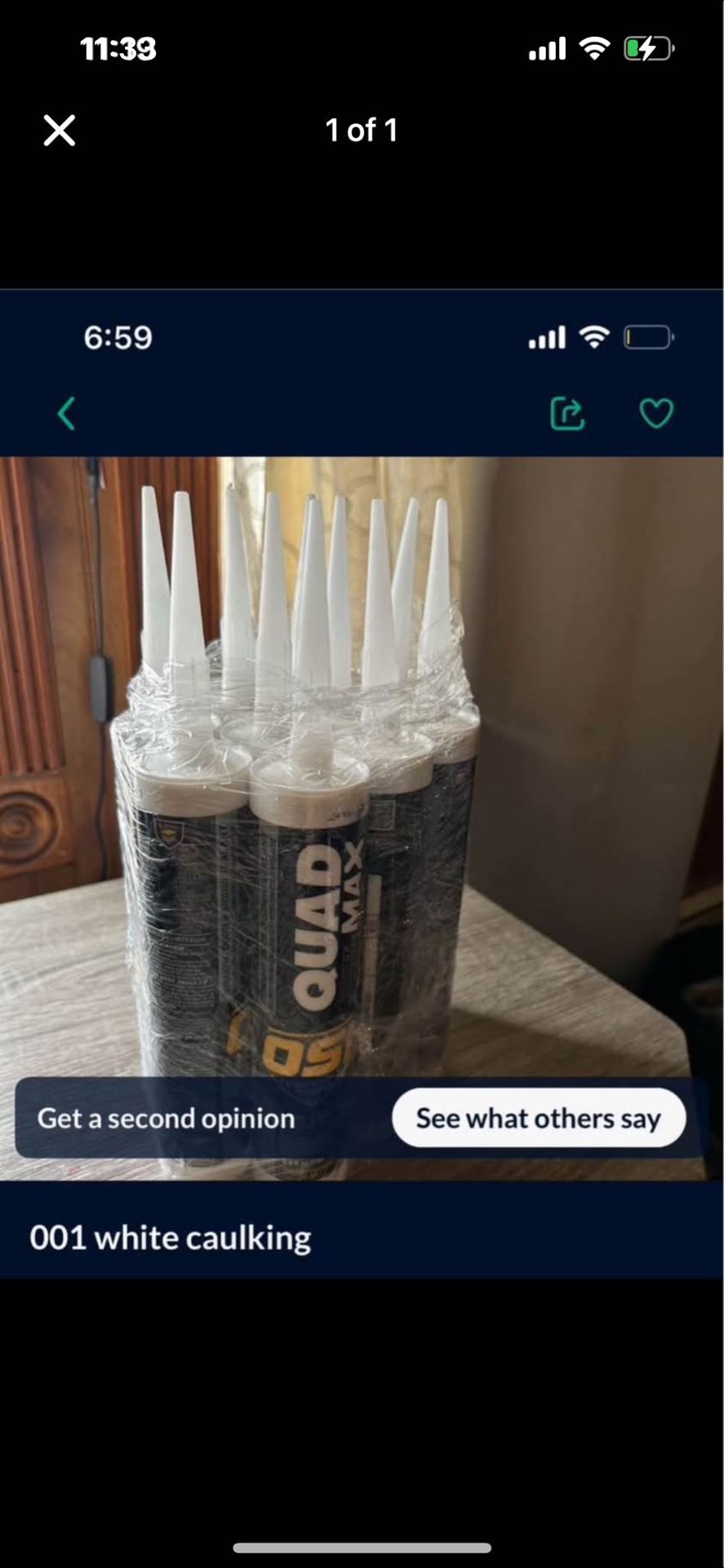This screenshot has height=1568, width=724.
Task: Tap the charging battery icon at top right
Action: (647, 48)
